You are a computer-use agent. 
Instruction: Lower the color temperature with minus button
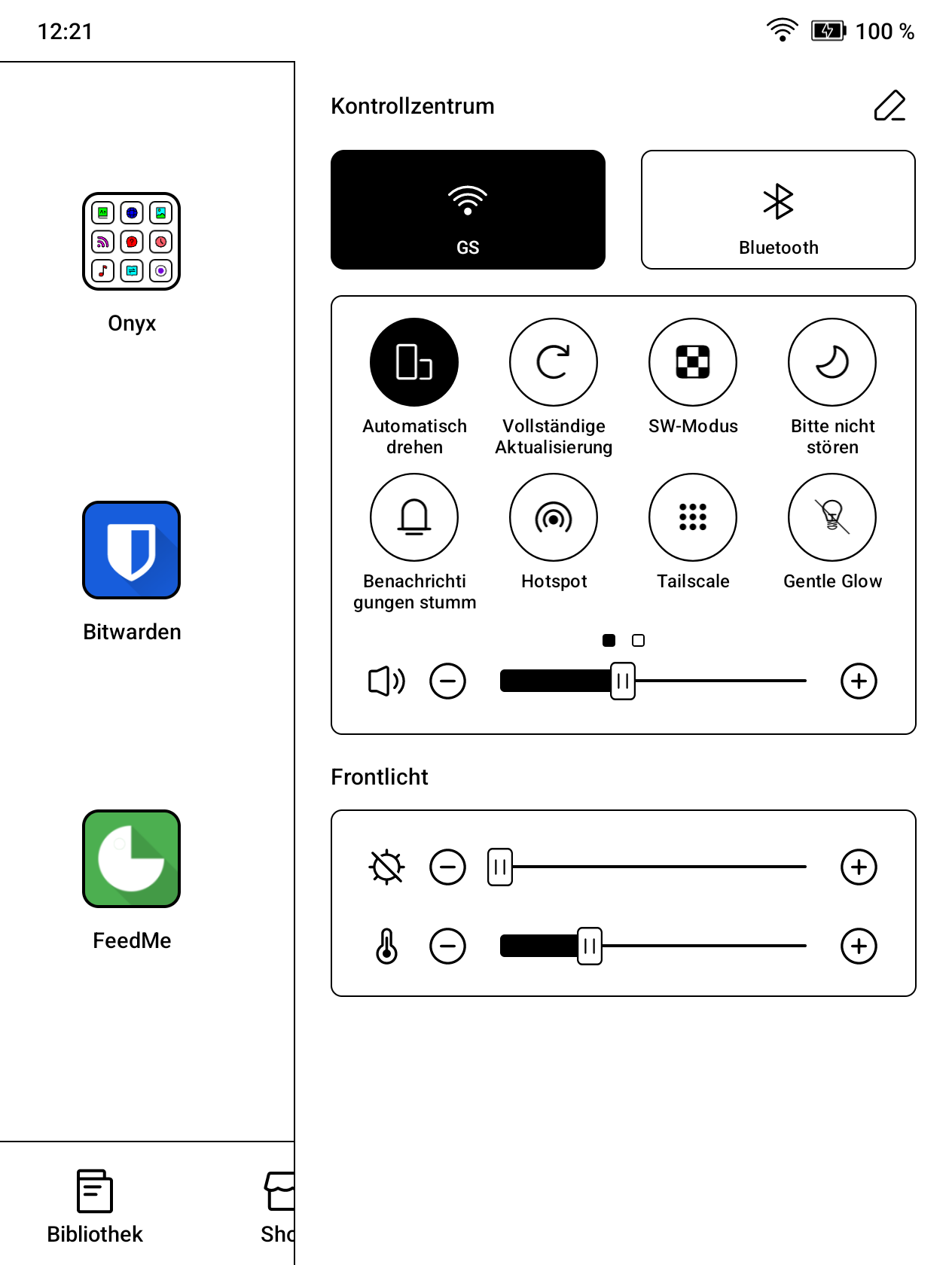[447, 946]
